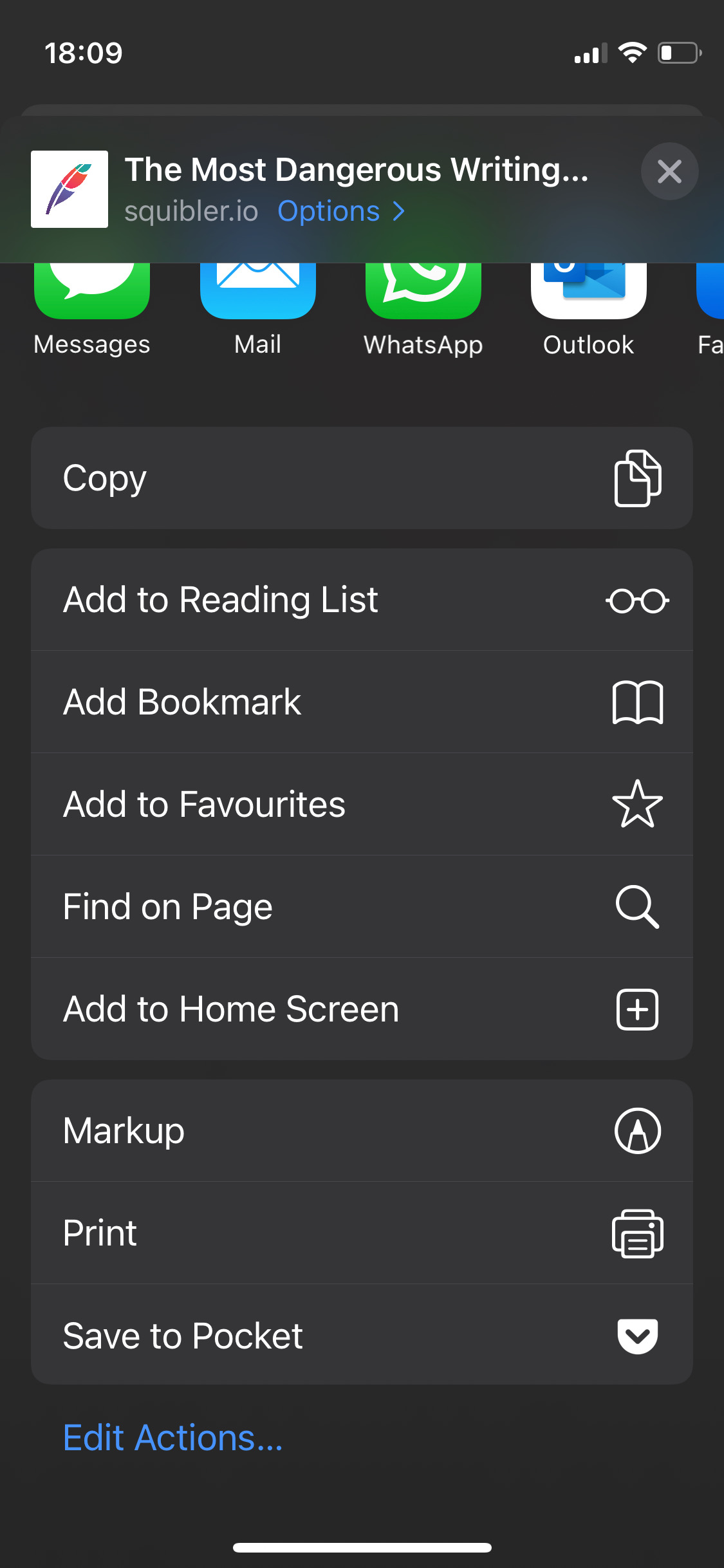The image size is (724, 1568).
Task: Open share Options link
Action: 340,212
